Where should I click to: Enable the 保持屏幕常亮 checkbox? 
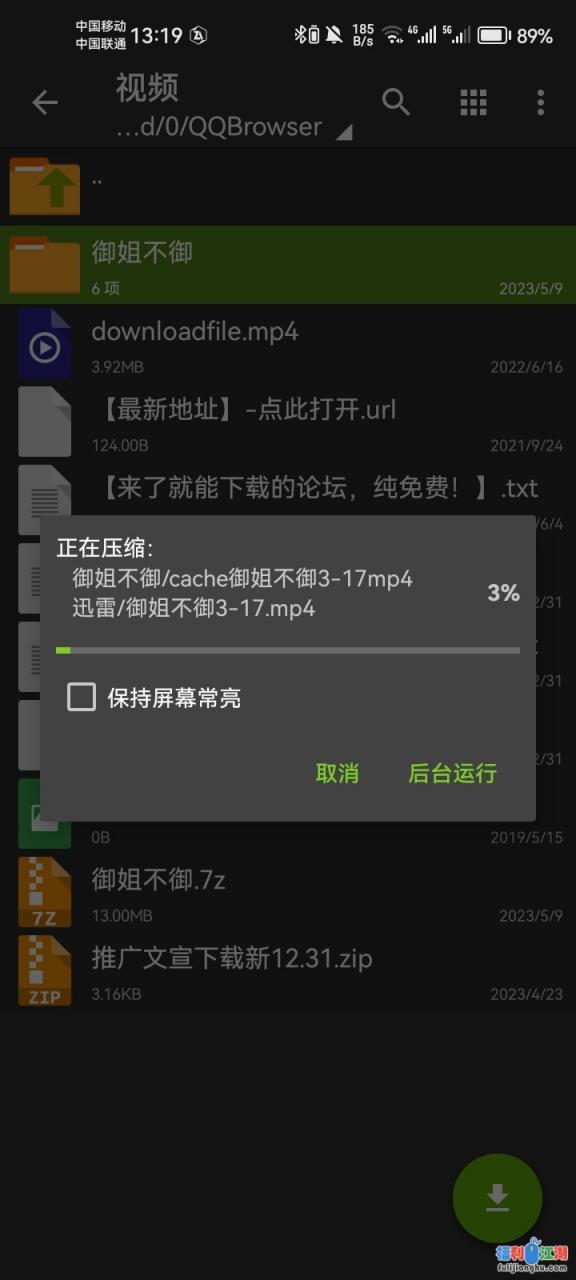pyautogui.click(x=81, y=697)
